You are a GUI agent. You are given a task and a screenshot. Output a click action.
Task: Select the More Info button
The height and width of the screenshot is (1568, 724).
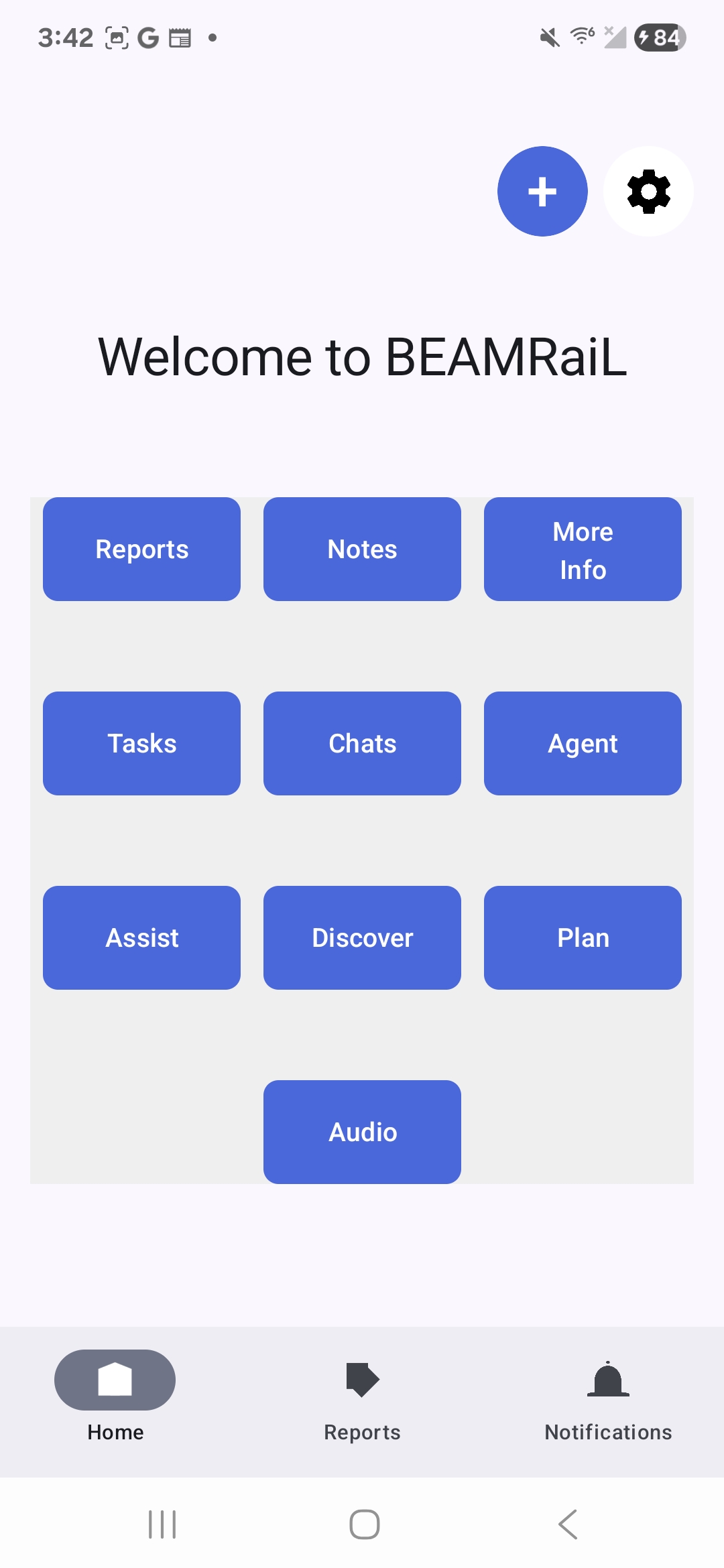point(583,549)
